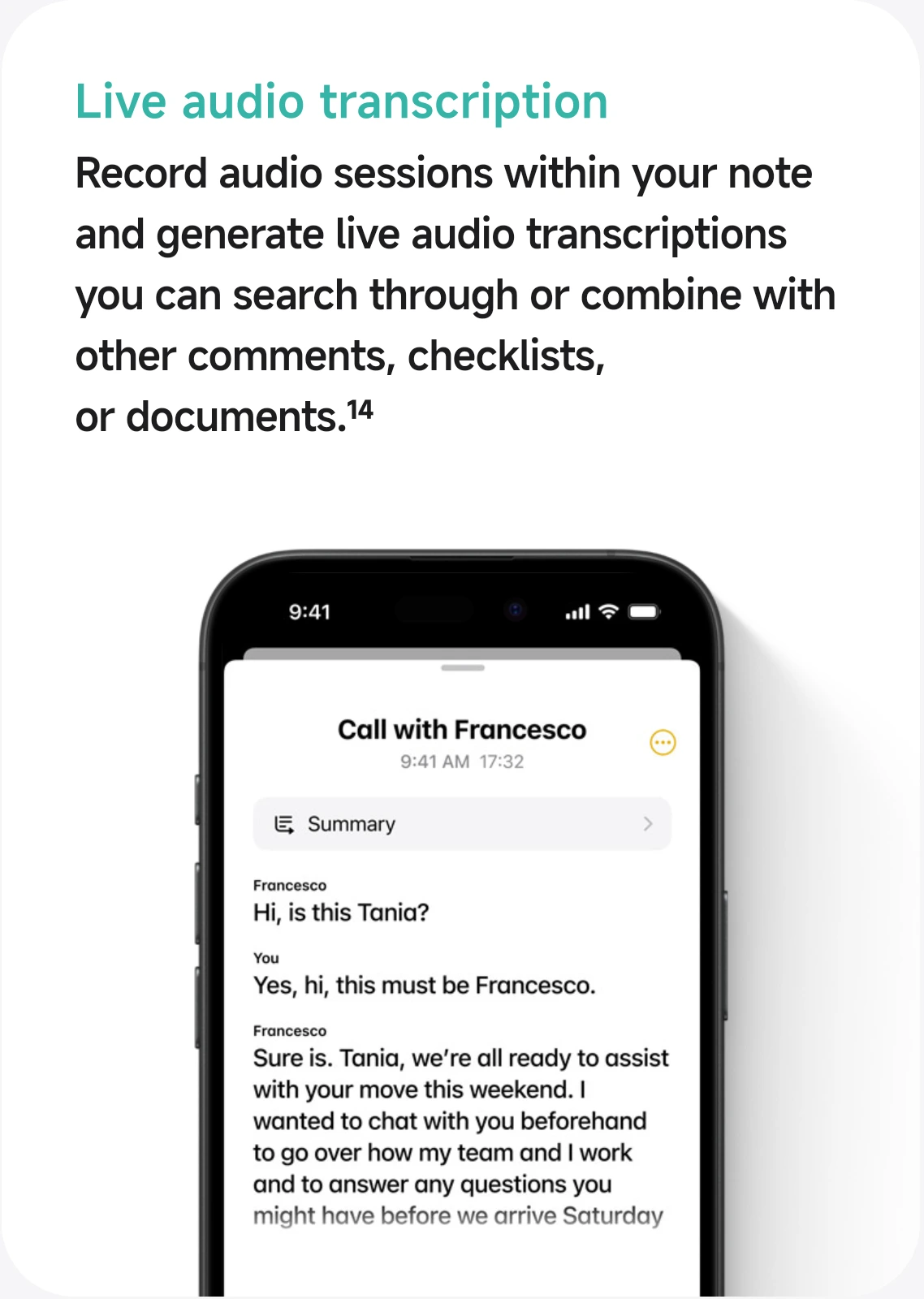Click the 9:41 status bar time
924x1299 pixels.
309,612
